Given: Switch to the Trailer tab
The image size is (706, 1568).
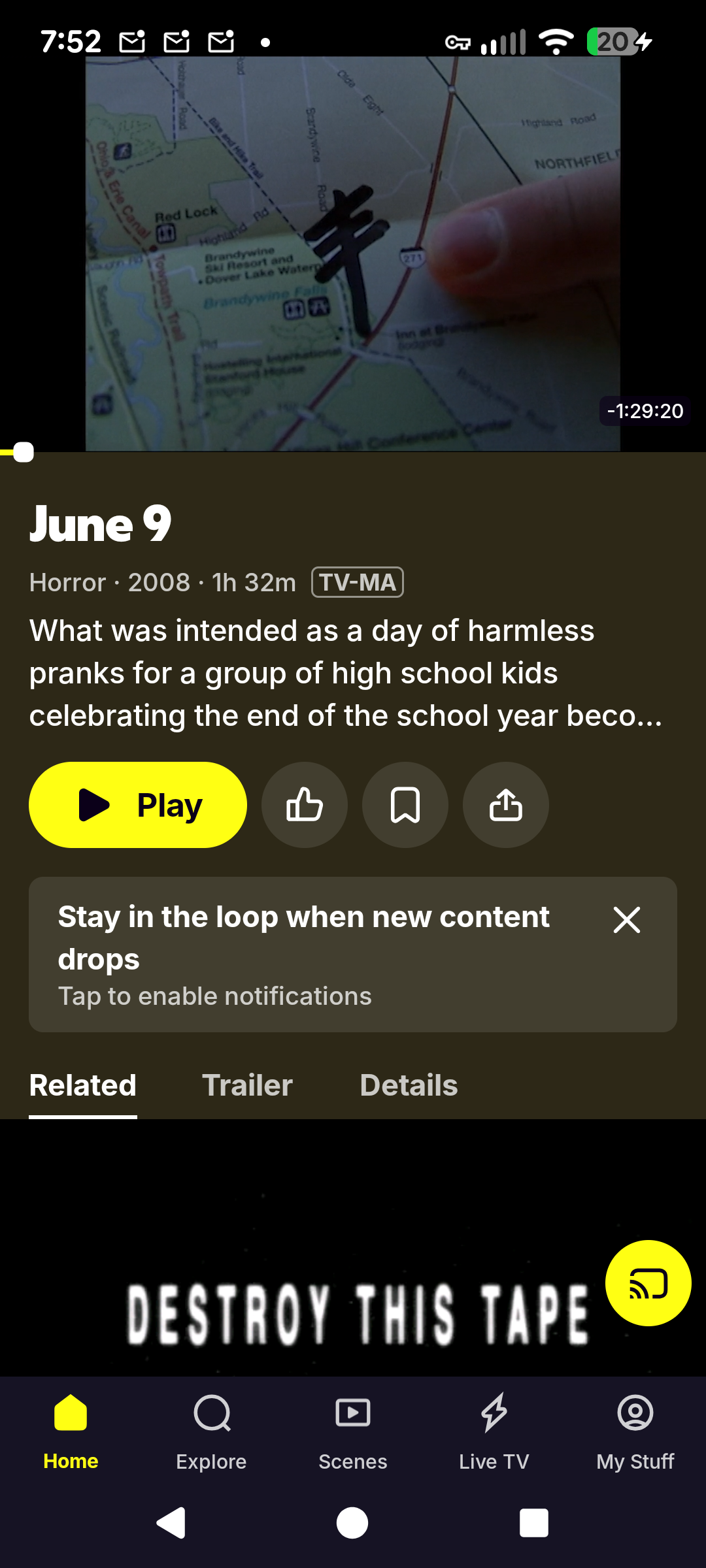Looking at the screenshot, I should [247, 1086].
